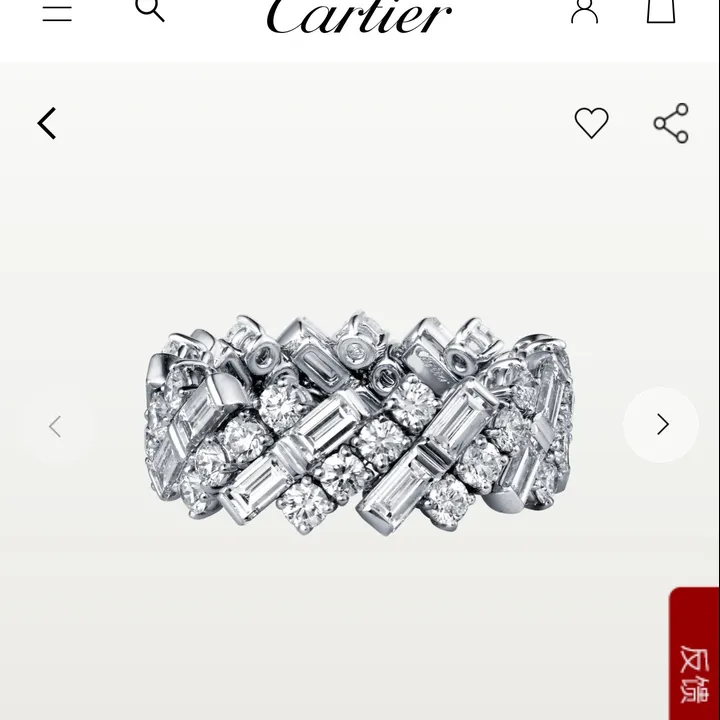Open the account profile icon
This screenshot has height=720, width=720.
point(584,10)
